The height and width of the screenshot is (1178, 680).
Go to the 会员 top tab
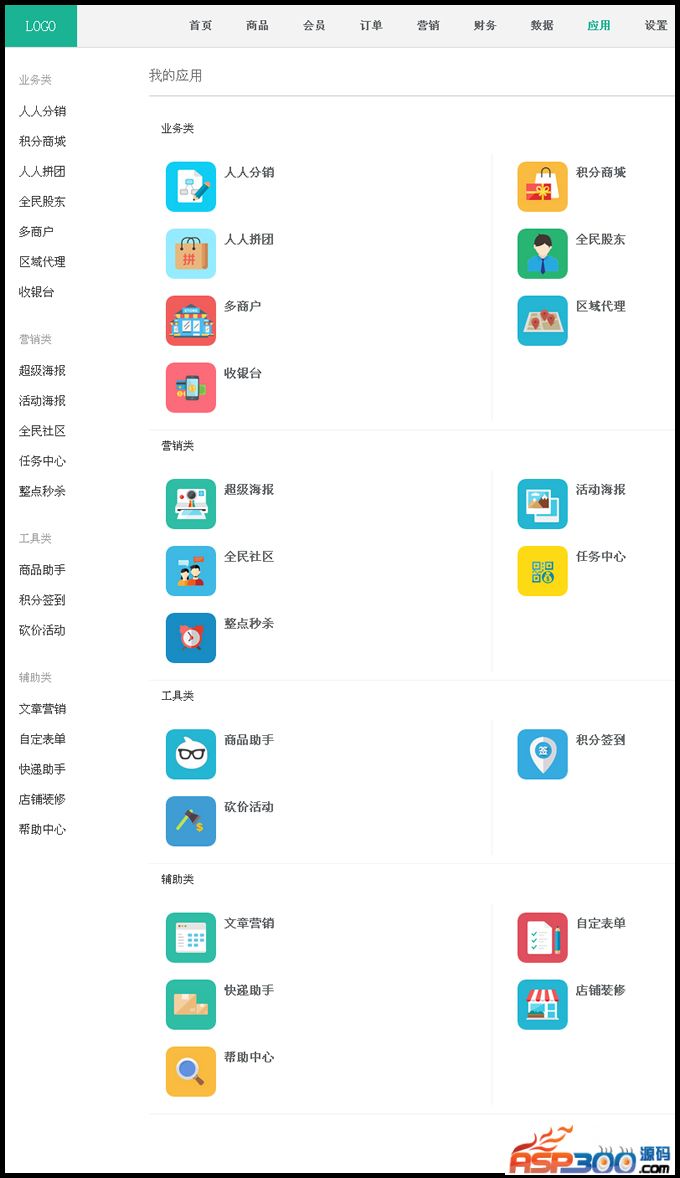click(314, 26)
